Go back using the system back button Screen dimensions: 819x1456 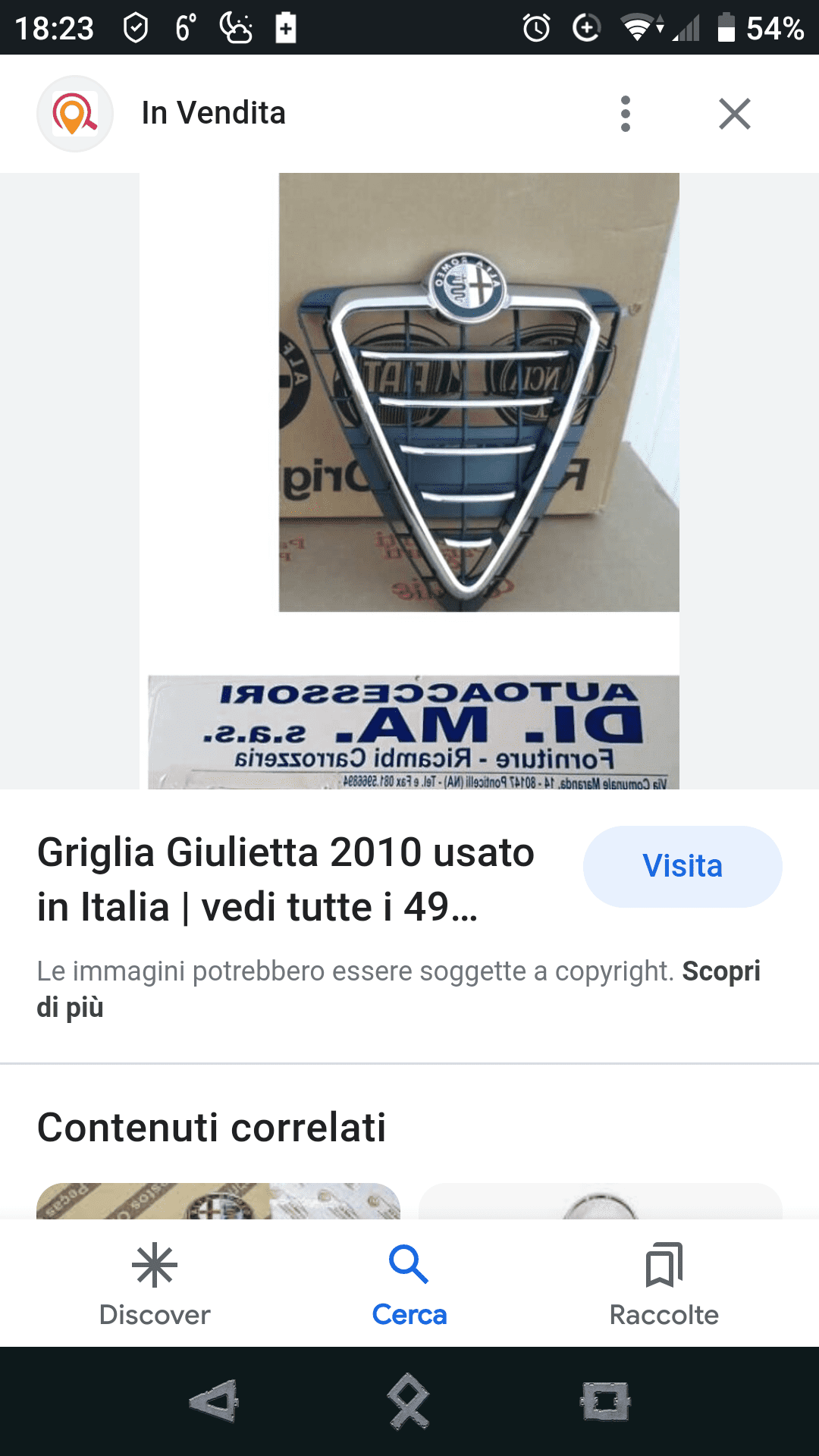coord(215,1401)
